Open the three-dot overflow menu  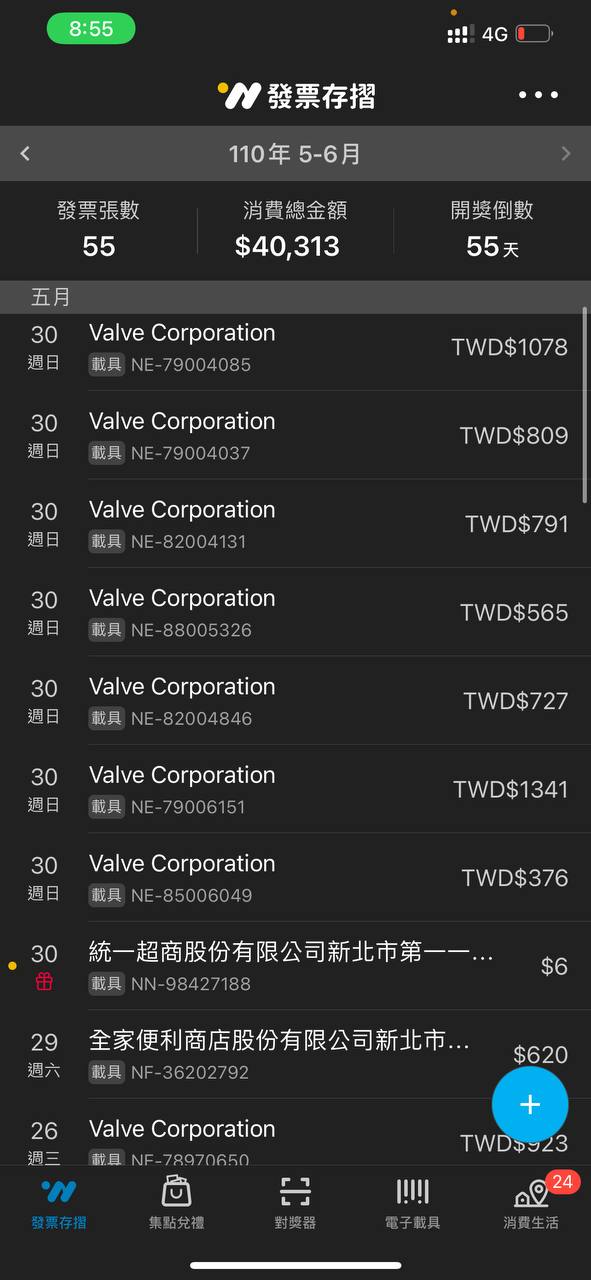point(538,95)
